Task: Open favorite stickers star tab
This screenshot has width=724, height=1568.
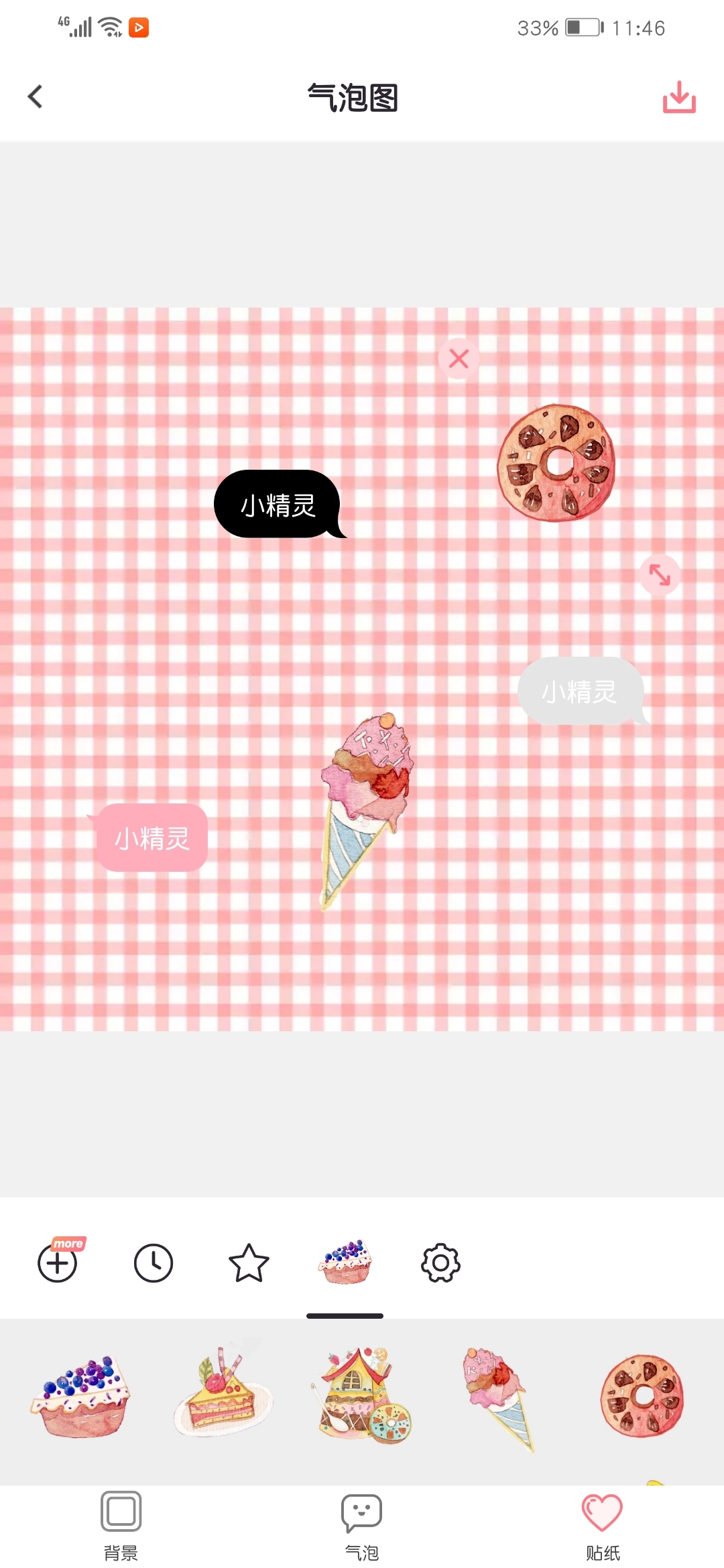Action: click(x=249, y=1263)
